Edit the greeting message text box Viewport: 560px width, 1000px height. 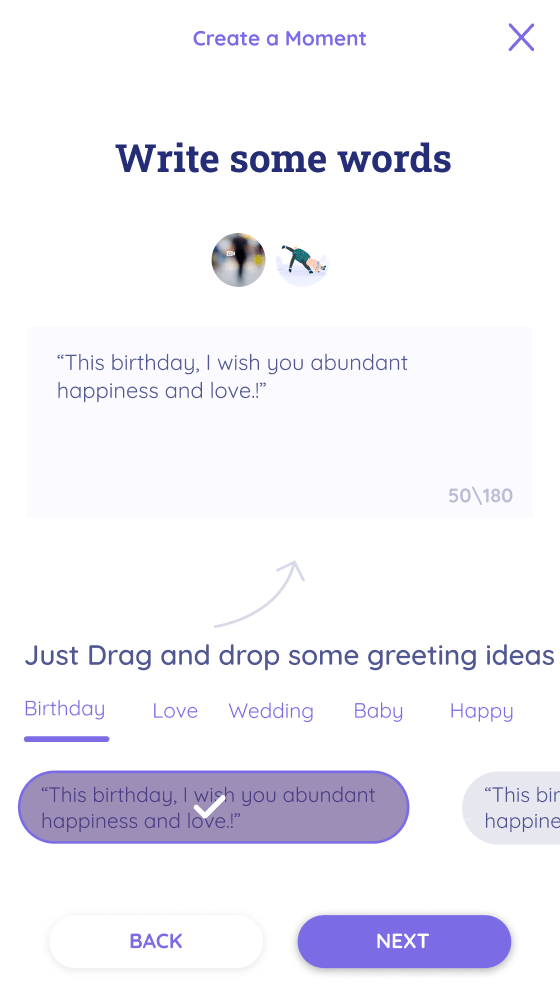point(280,422)
